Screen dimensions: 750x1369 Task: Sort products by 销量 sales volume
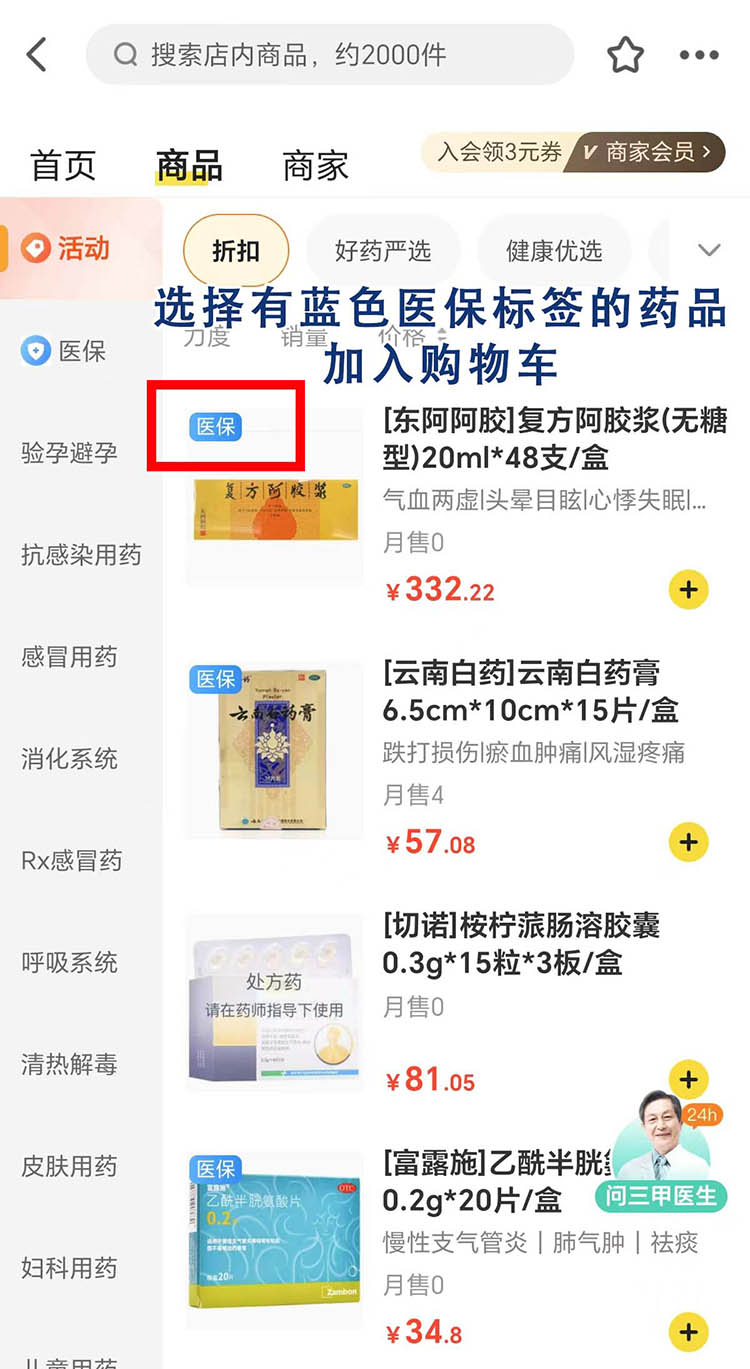click(304, 340)
